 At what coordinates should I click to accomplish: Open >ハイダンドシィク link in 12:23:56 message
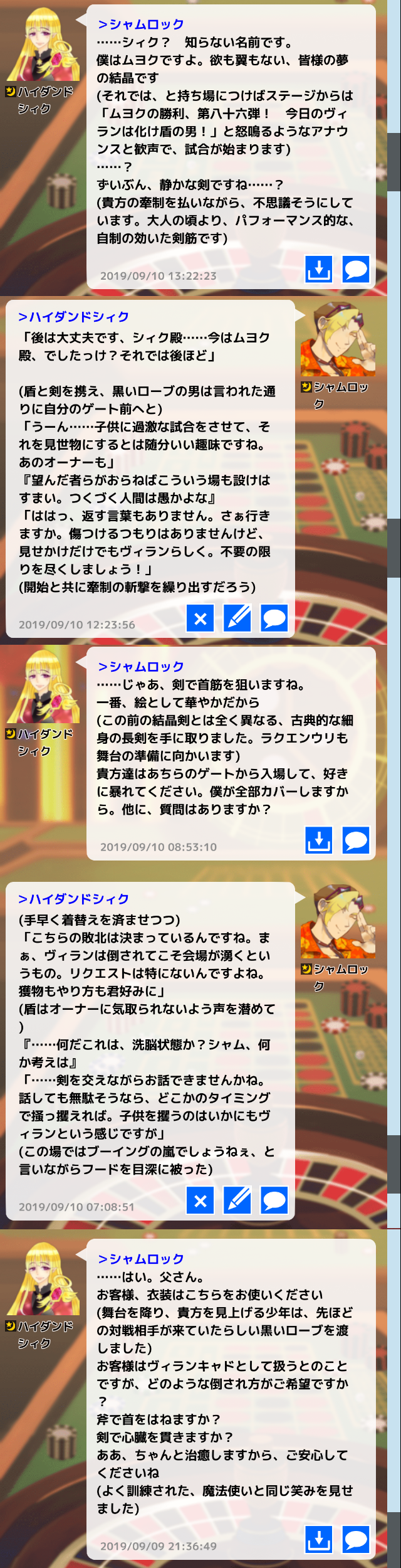tap(74, 317)
